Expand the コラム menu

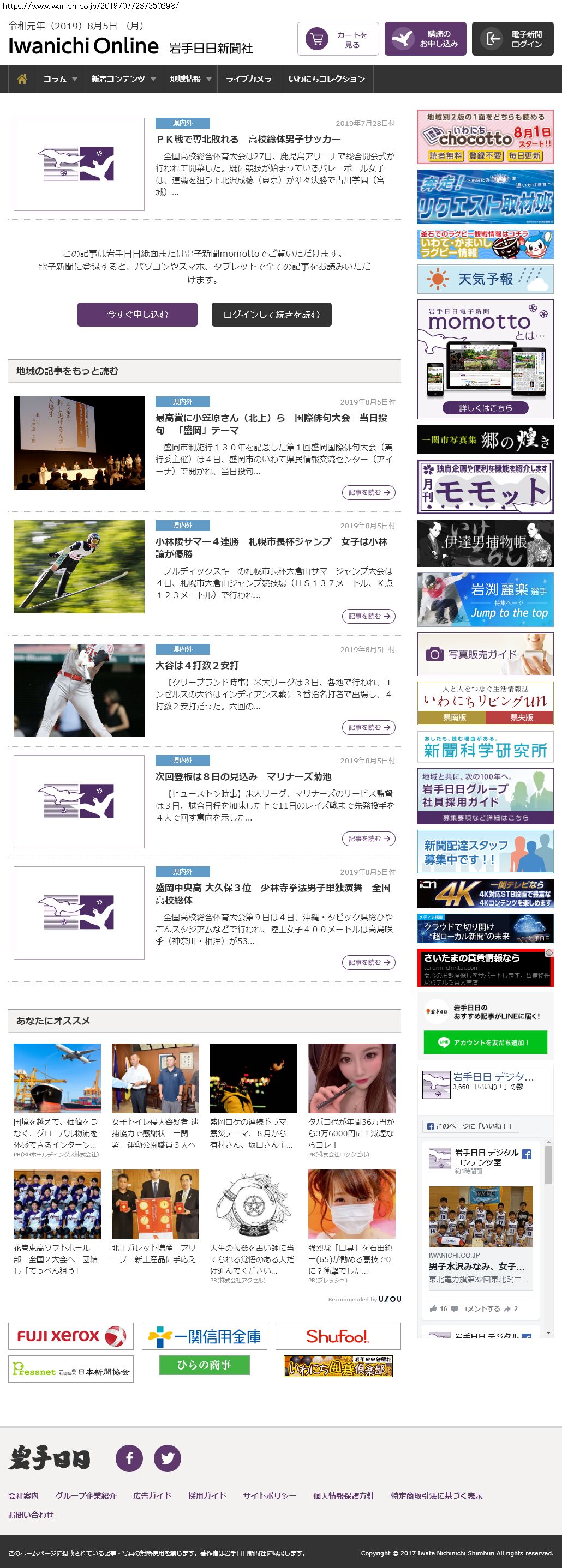59,79
